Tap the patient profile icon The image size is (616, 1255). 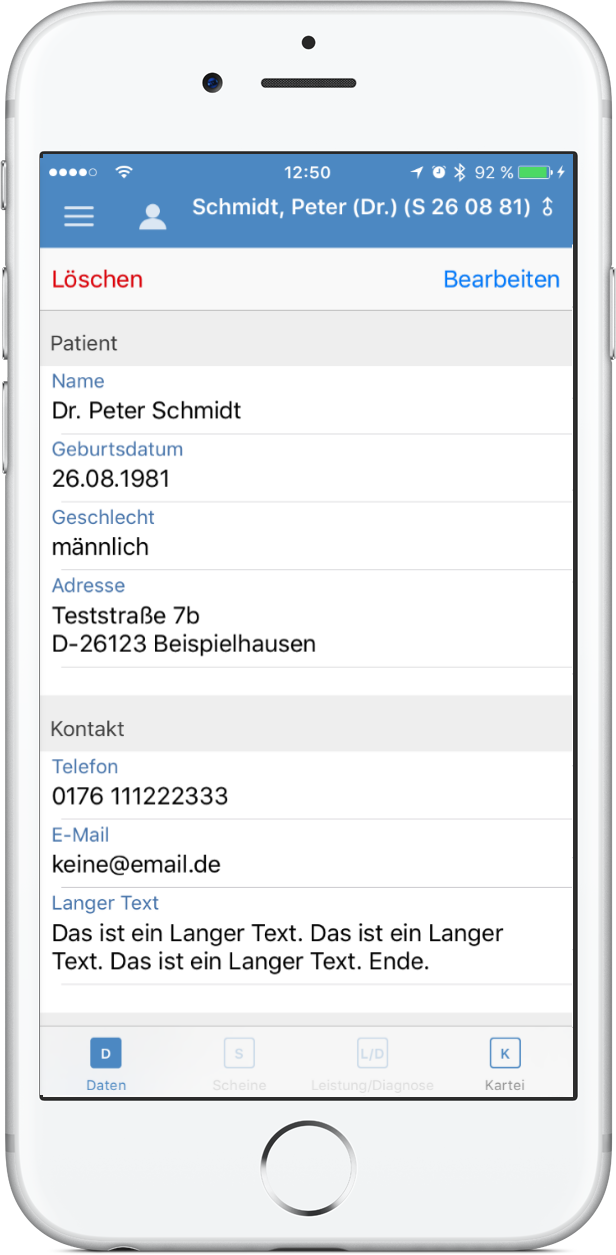point(152,217)
